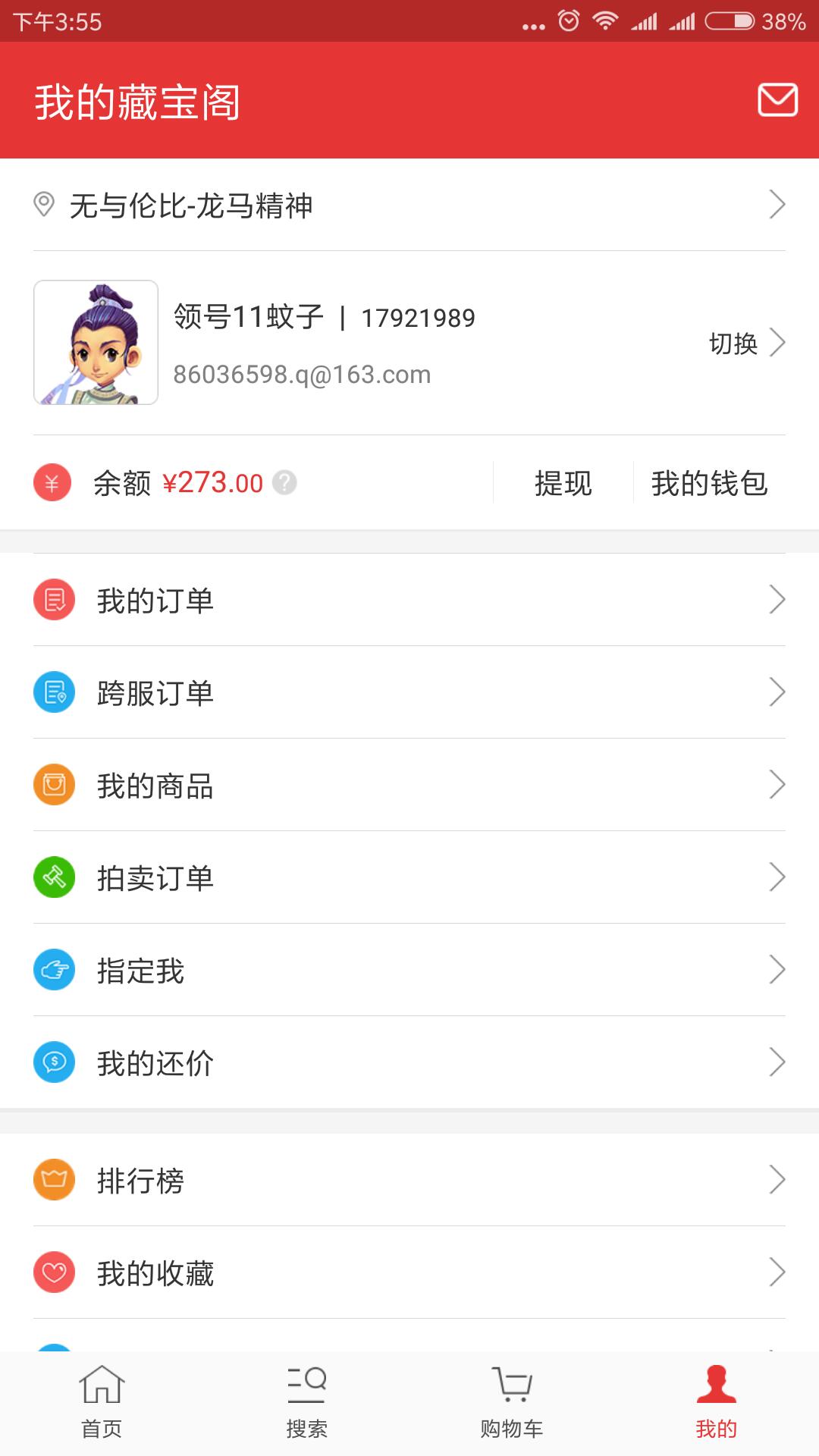Switch to the 搜索 tab

point(306,1402)
